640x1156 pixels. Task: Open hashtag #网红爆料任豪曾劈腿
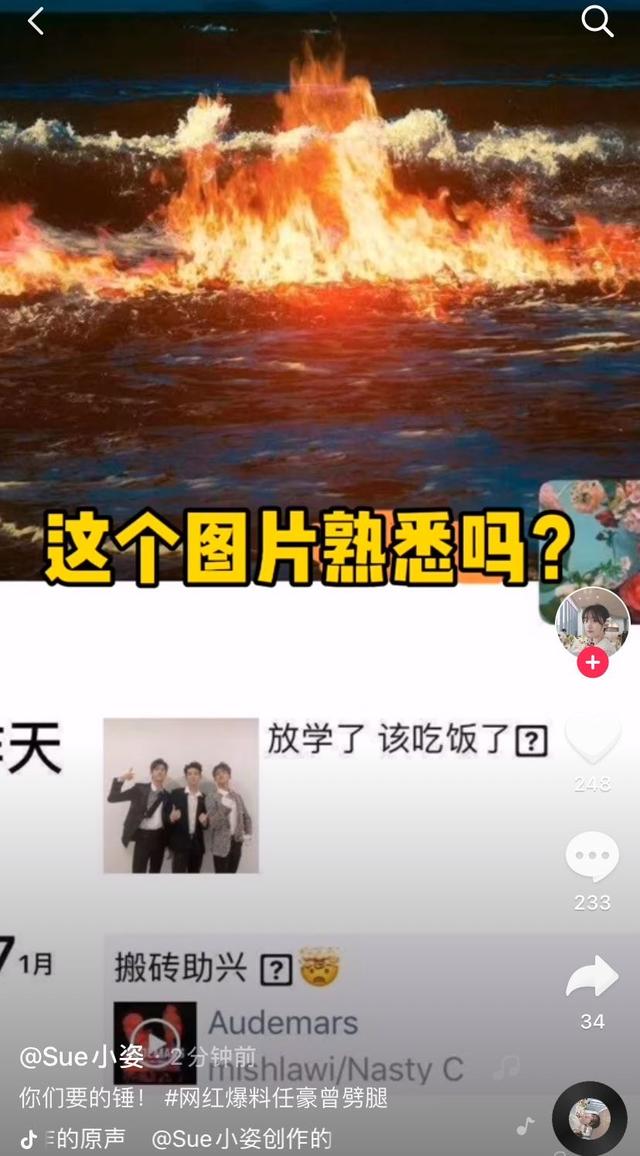[276, 1098]
